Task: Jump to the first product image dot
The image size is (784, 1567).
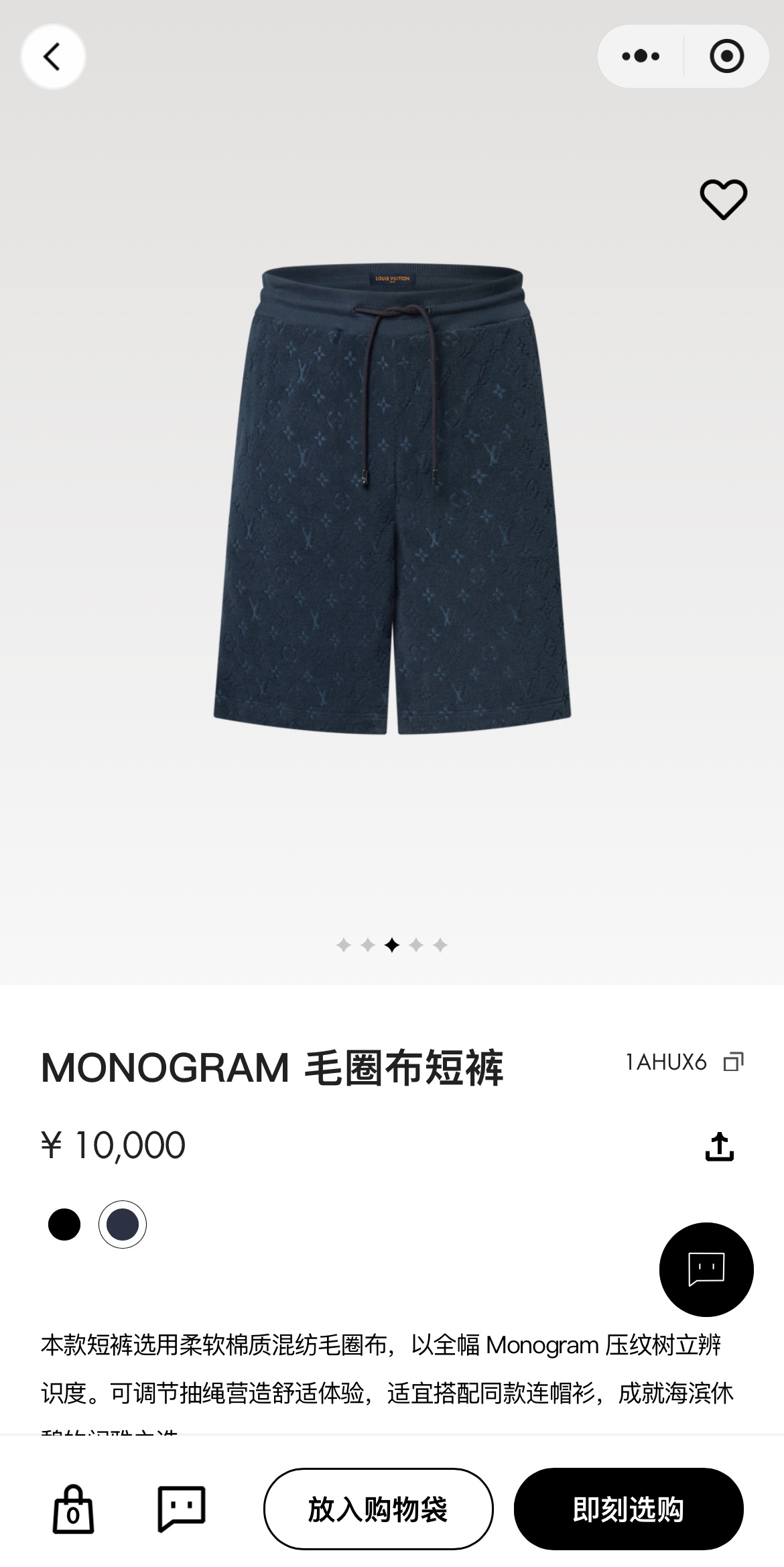Action: 344,945
